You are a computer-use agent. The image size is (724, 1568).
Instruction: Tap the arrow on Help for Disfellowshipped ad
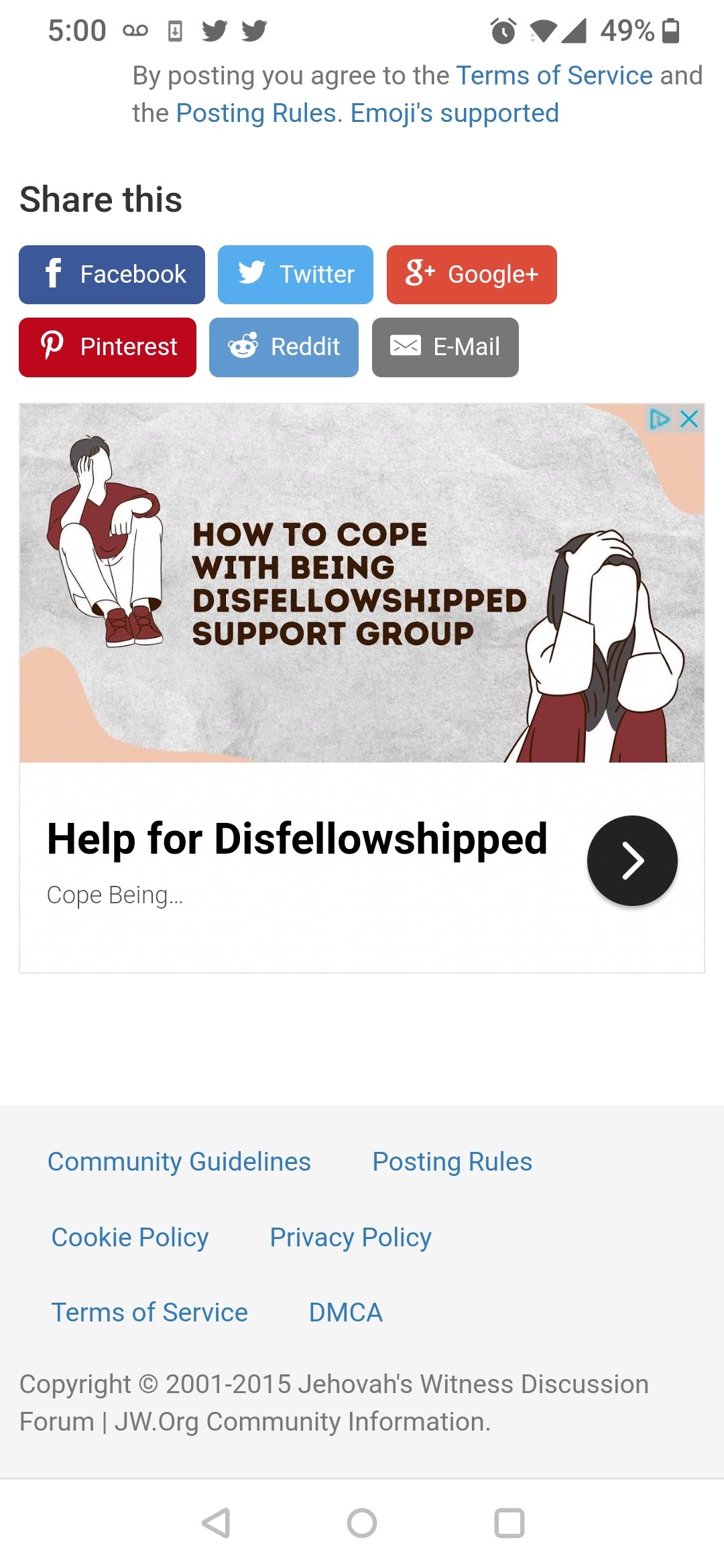(632, 860)
